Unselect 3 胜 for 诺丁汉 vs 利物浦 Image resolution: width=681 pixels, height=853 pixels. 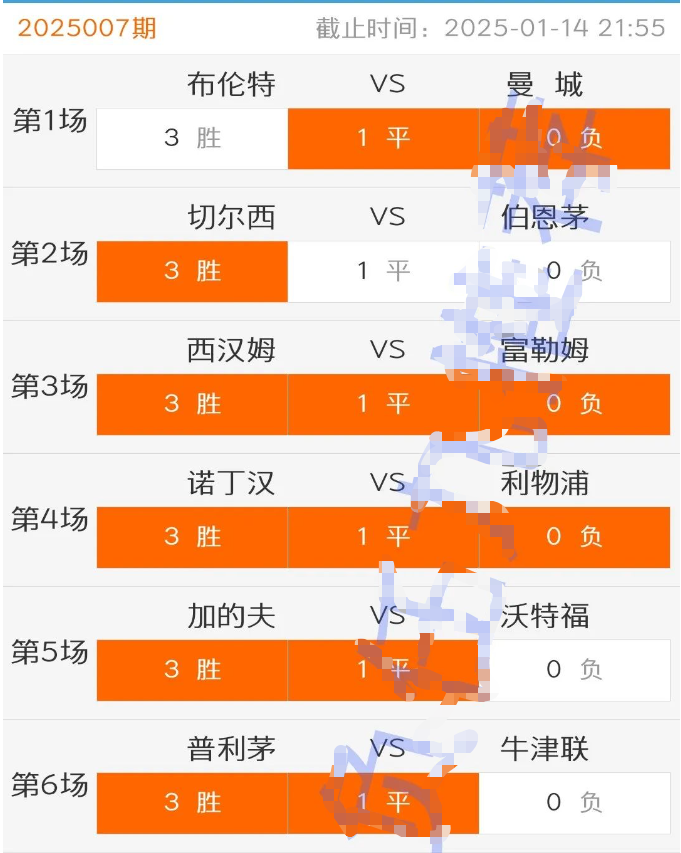pos(192,537)
